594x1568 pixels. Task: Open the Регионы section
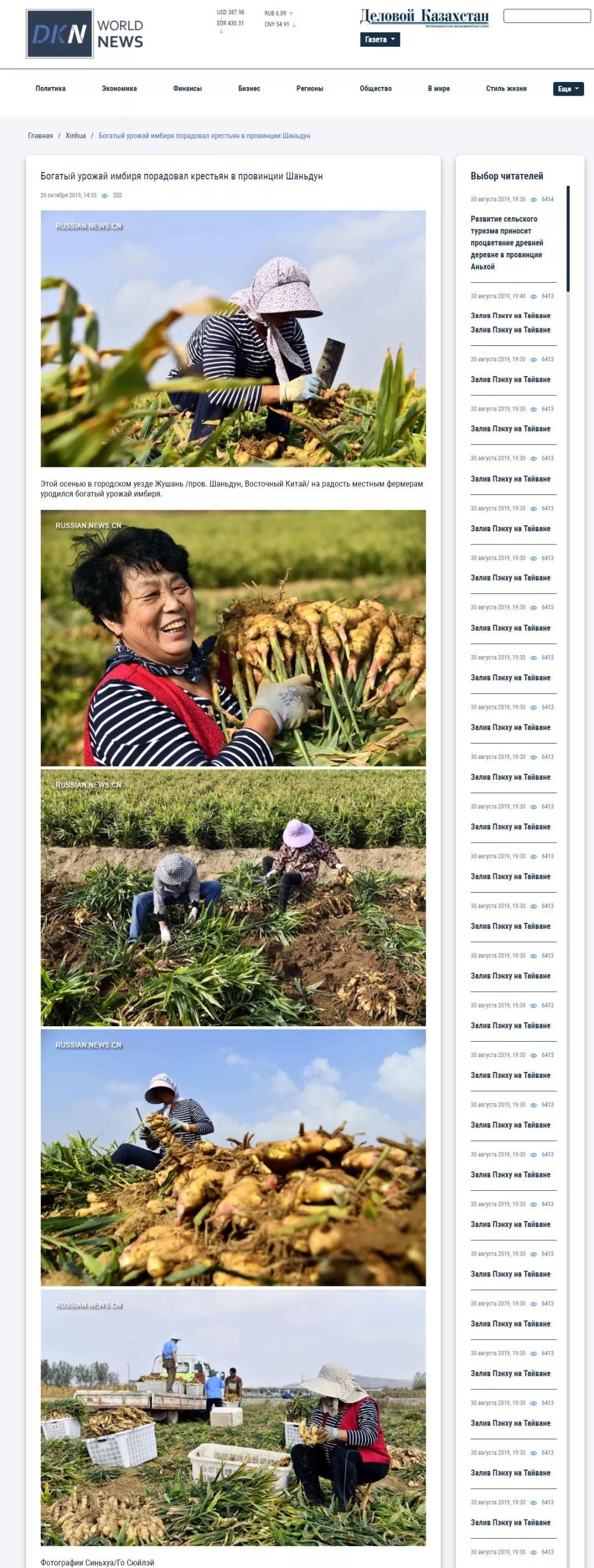(x=310, y=89)
